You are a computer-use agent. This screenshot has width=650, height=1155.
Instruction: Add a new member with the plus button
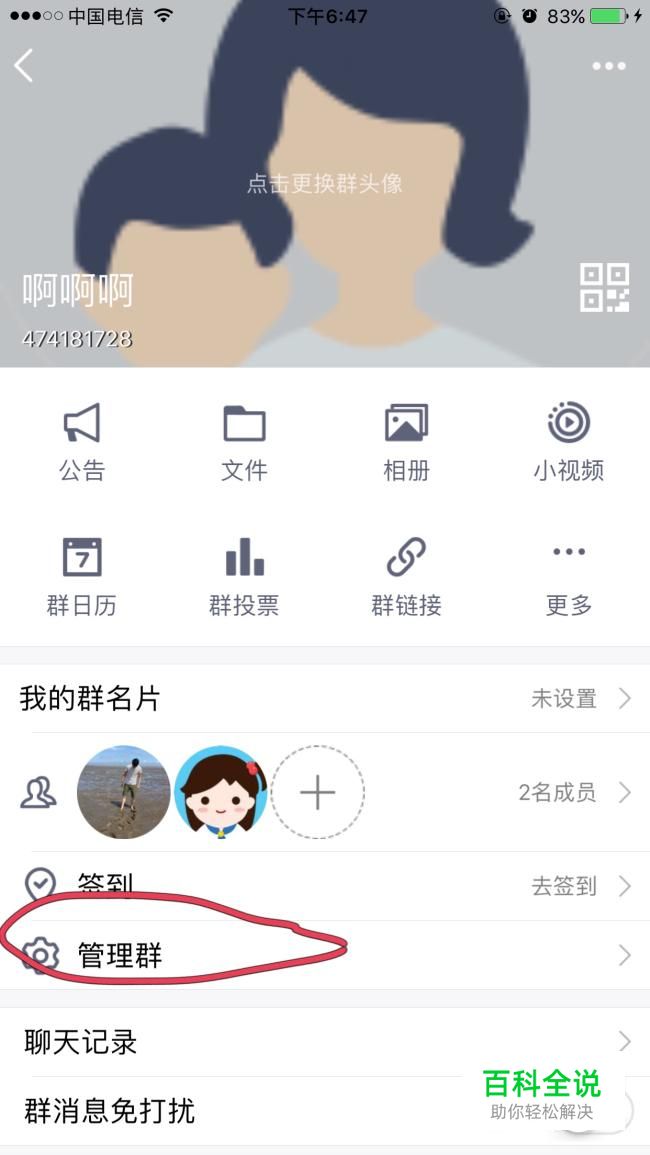[318, 793]
